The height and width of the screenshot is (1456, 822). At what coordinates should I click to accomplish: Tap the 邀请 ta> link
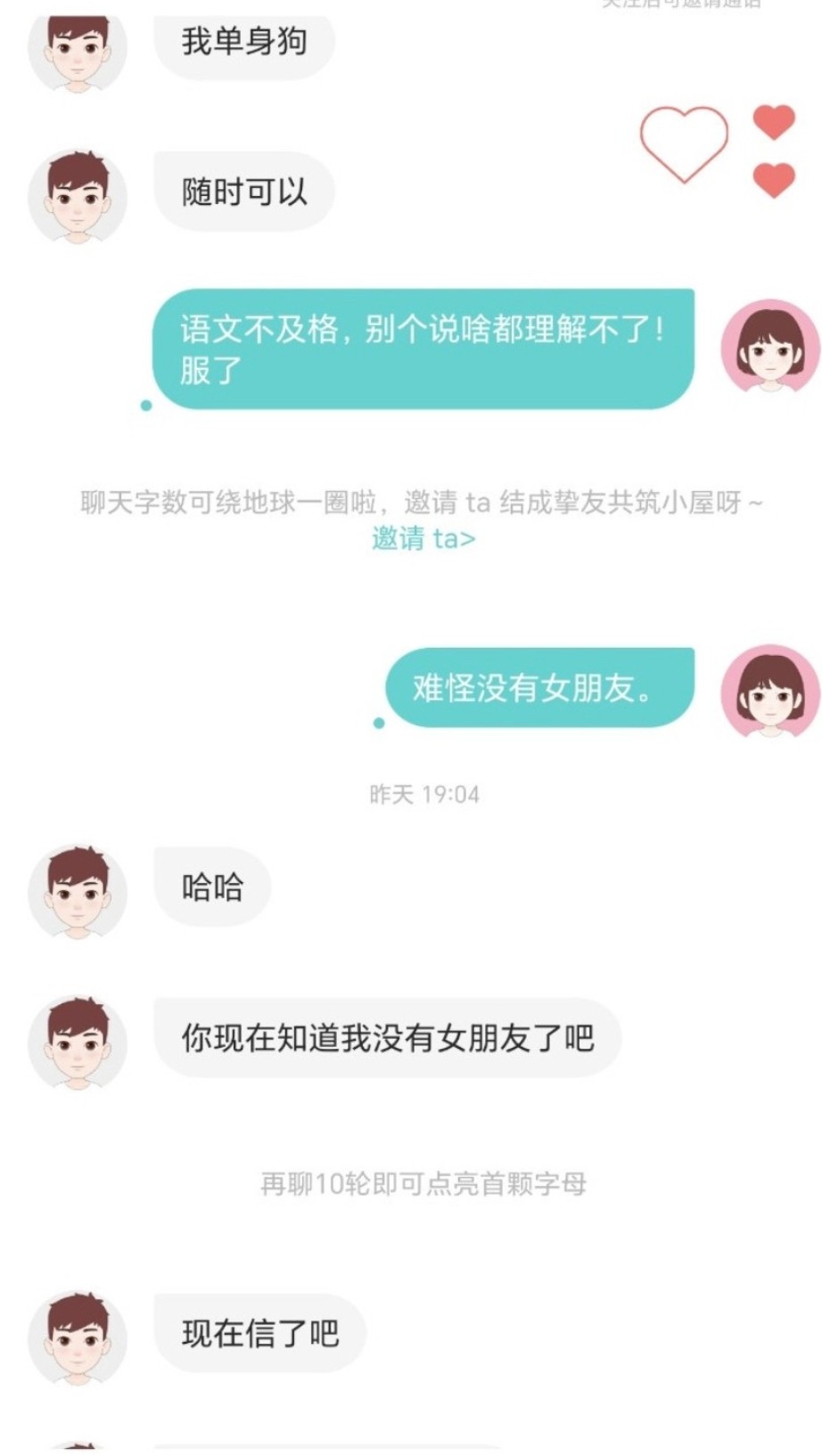423,538
